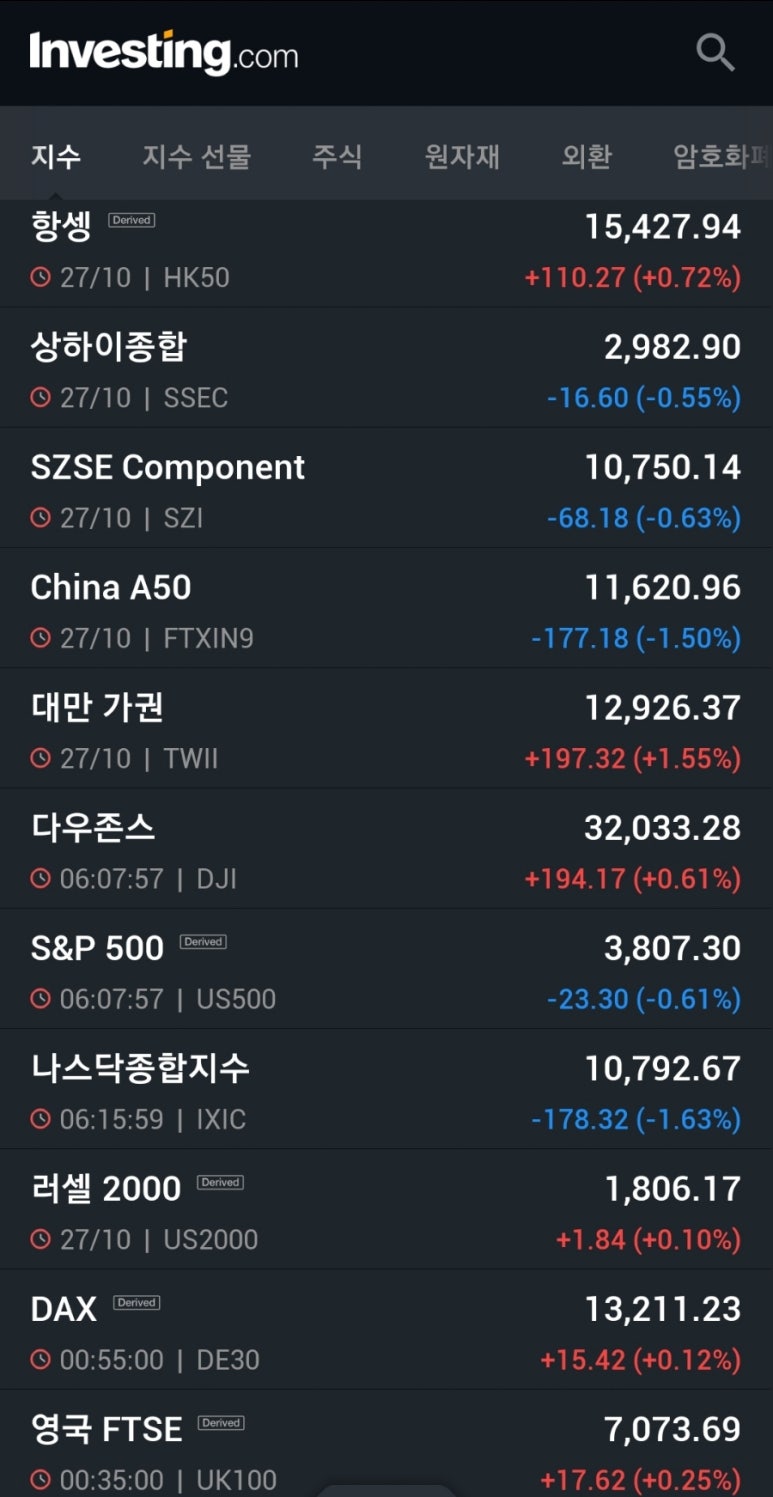Switch to the 원자재 tab
The width and height of the screenshot is (773, 1497).
click(x=462, y=156)
